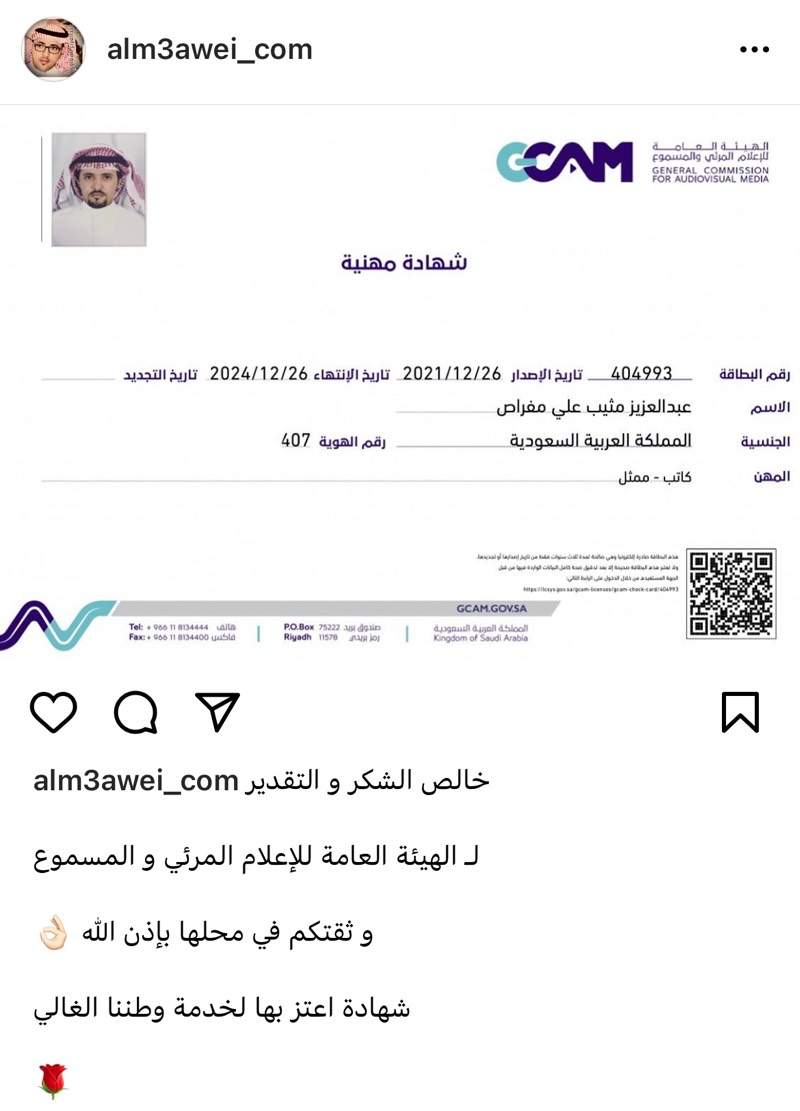Open the alm3awei_com username in the caption
The image size is (800, 1111).
(x=136, y=781)
